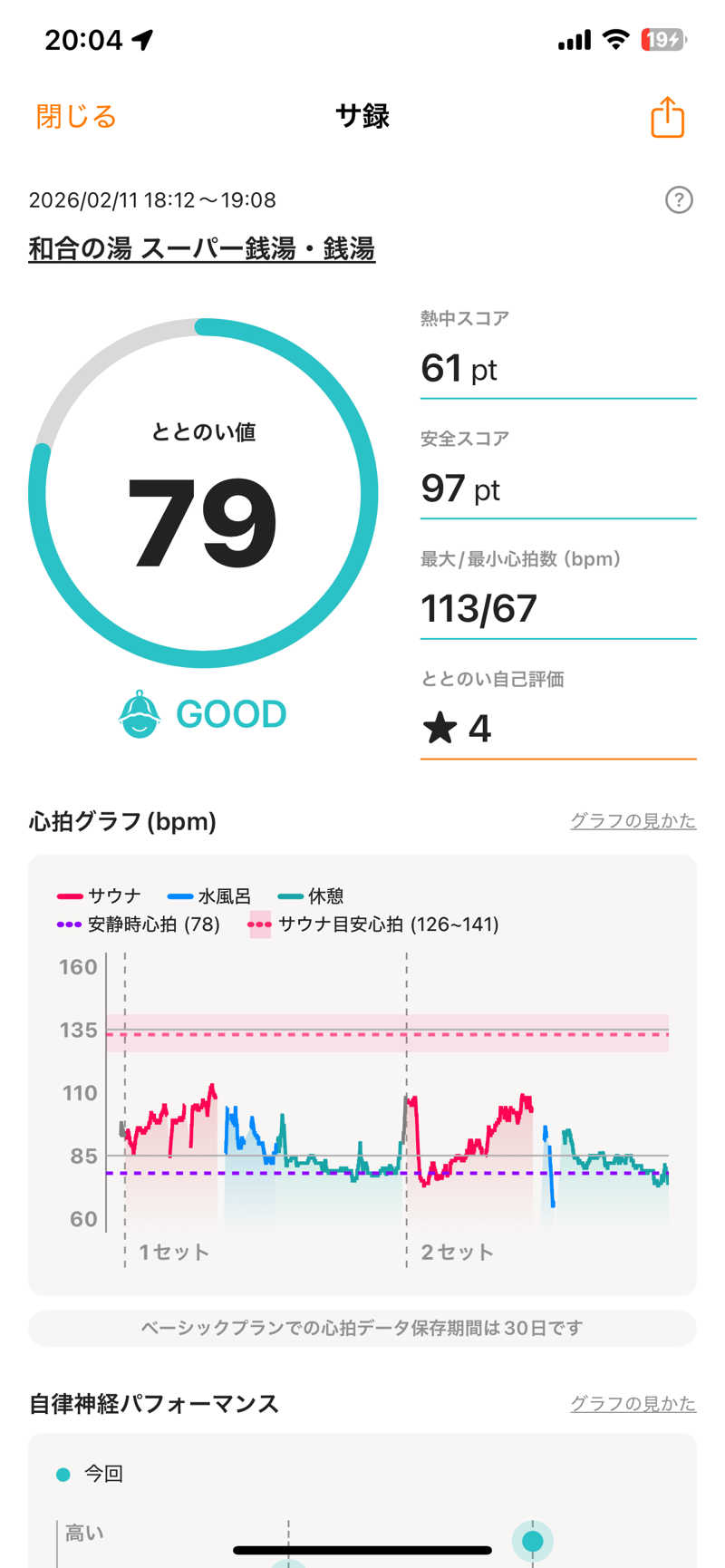The image size is (725, 1568).
Task: Open the 和合の湯 スーパー銭湯・銭湯 facility link
Action: [202, 248]
